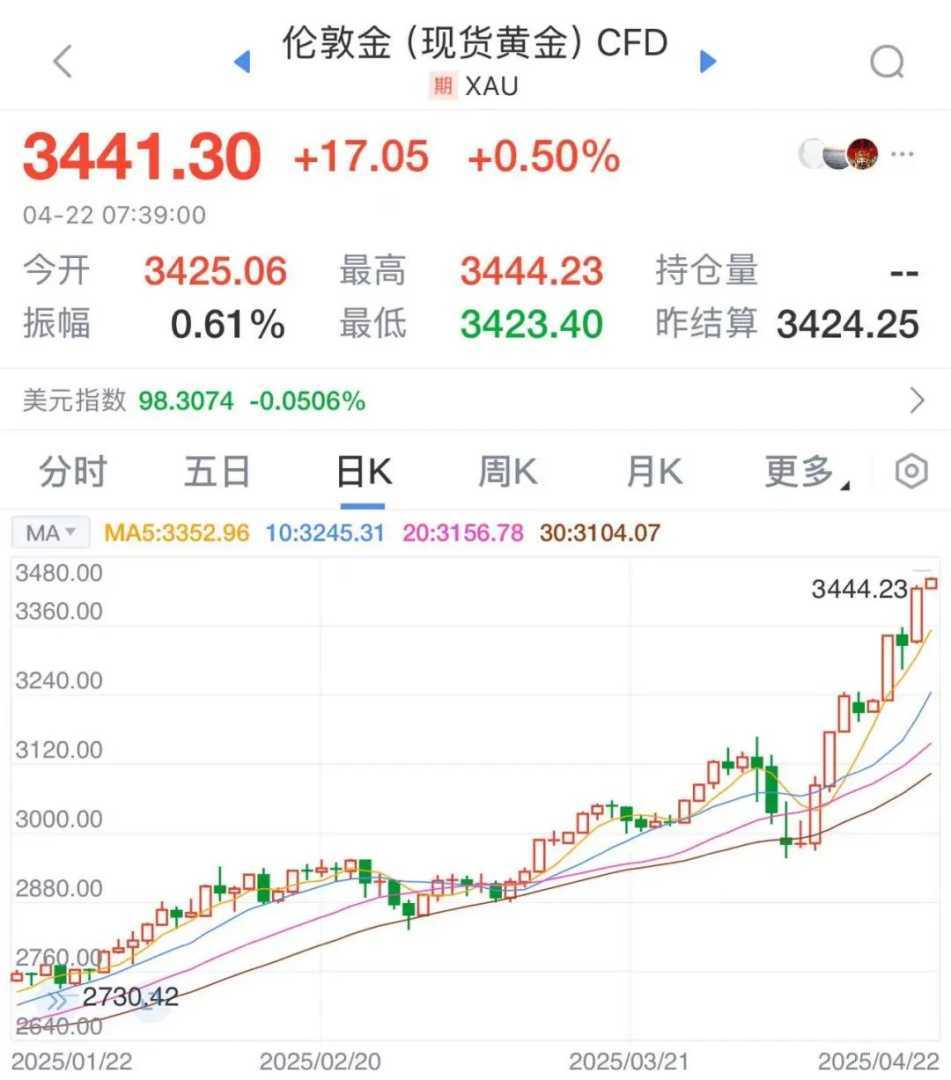This screenshot has width=951, height=1080.
Task: Switch to the 周K chart tab
Action: pos(508,472)
